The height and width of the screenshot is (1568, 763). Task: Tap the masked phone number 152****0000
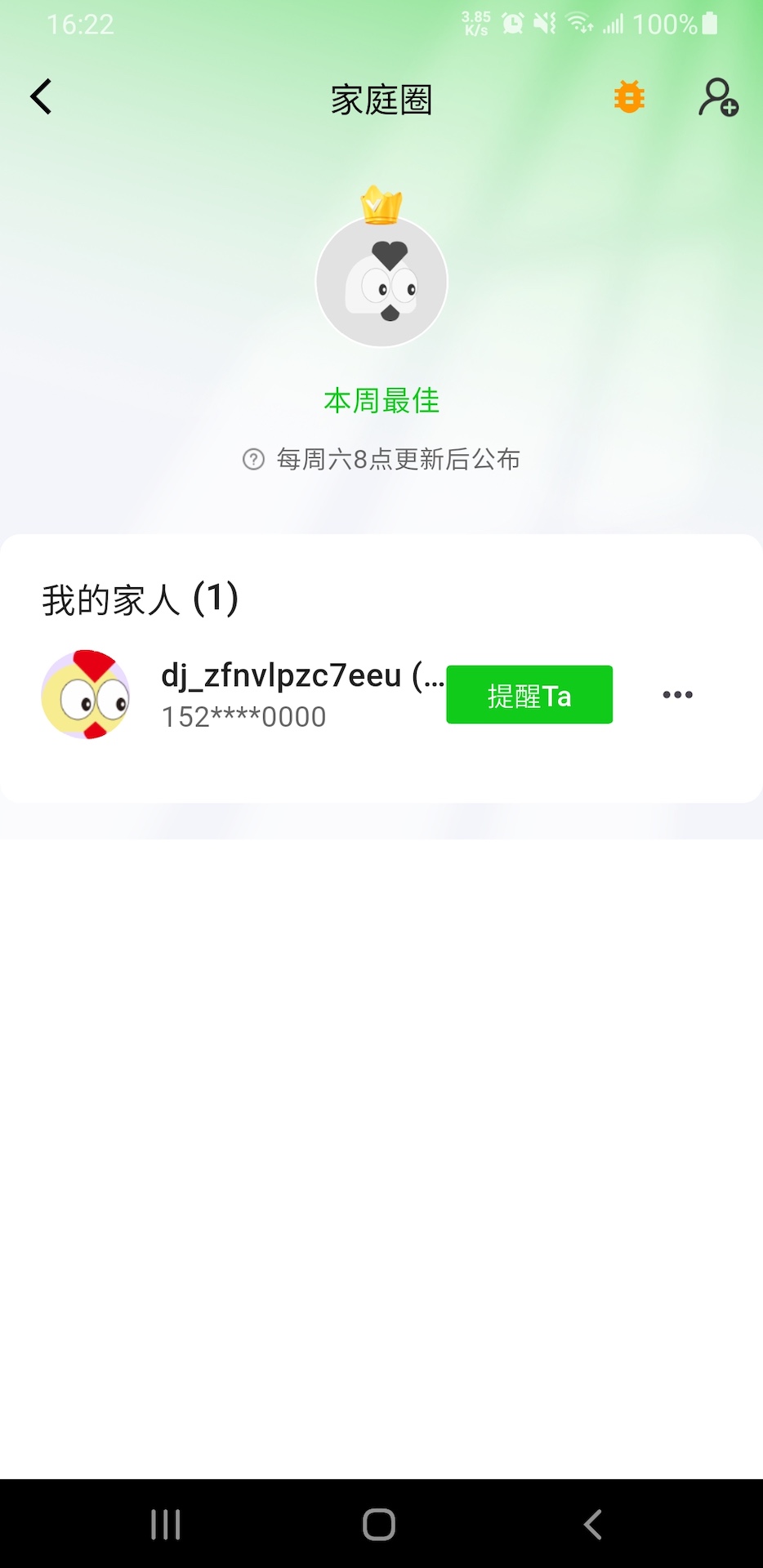pos(241,716)
